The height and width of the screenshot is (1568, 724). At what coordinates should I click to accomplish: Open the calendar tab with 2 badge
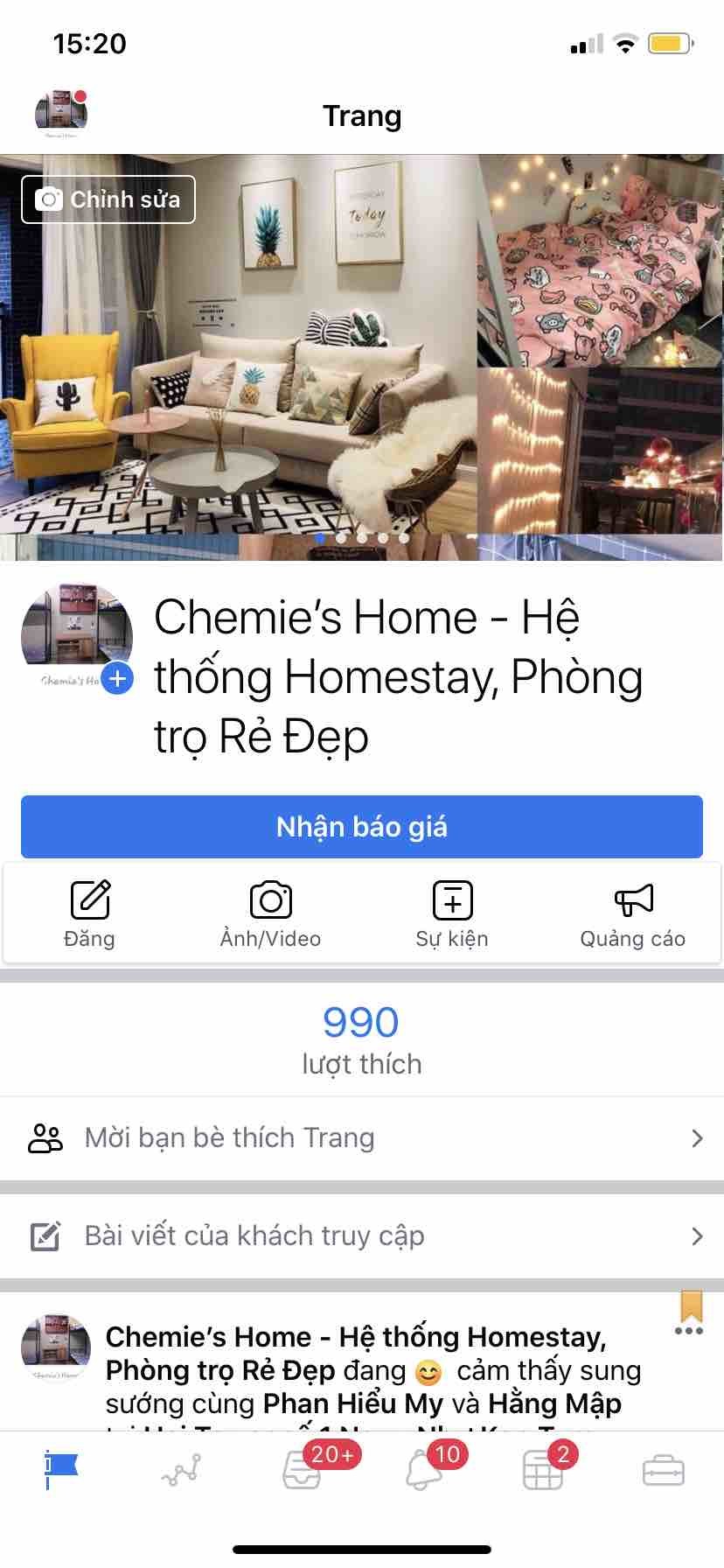pos(543,1471)
